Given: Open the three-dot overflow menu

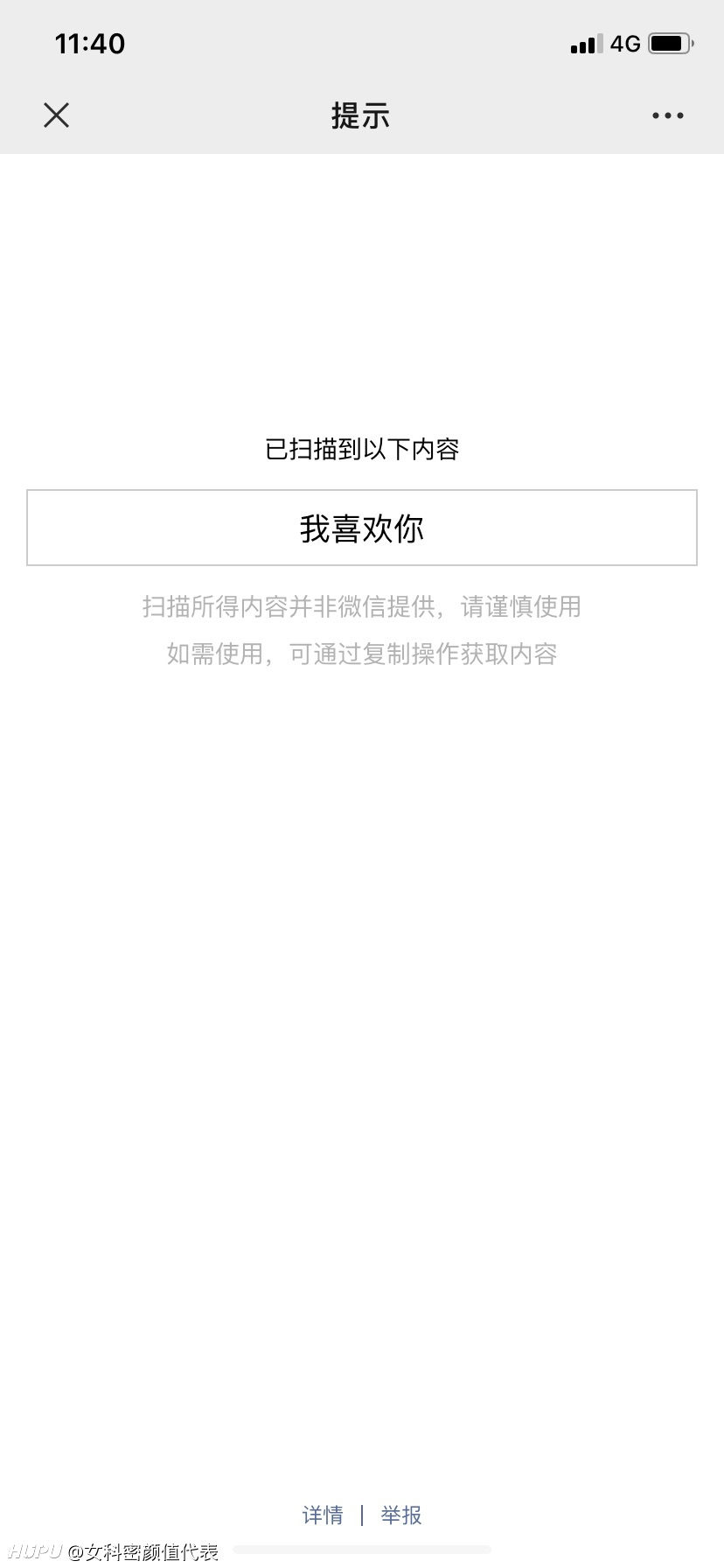Looking at the screenshot, I should [668, 115].
